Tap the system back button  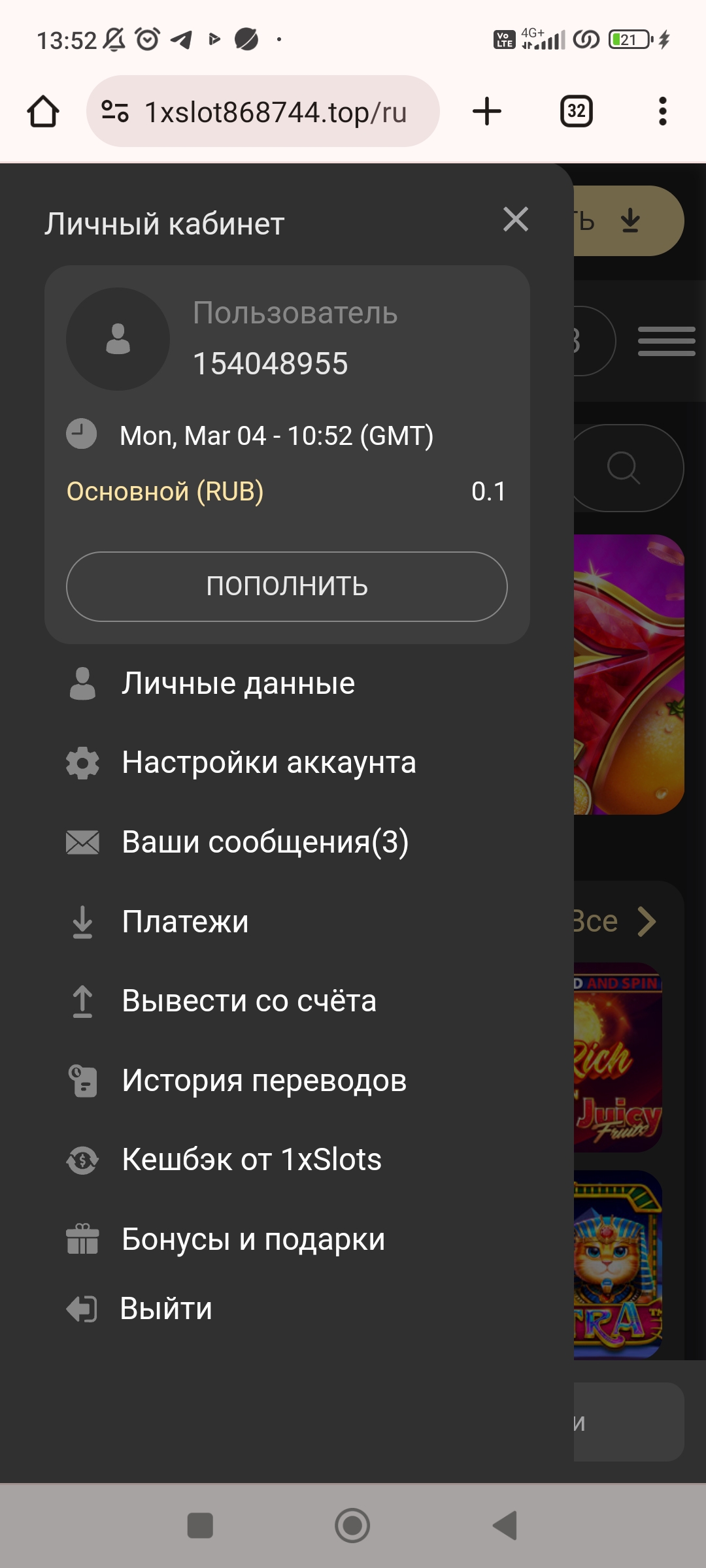(505, 1526)
